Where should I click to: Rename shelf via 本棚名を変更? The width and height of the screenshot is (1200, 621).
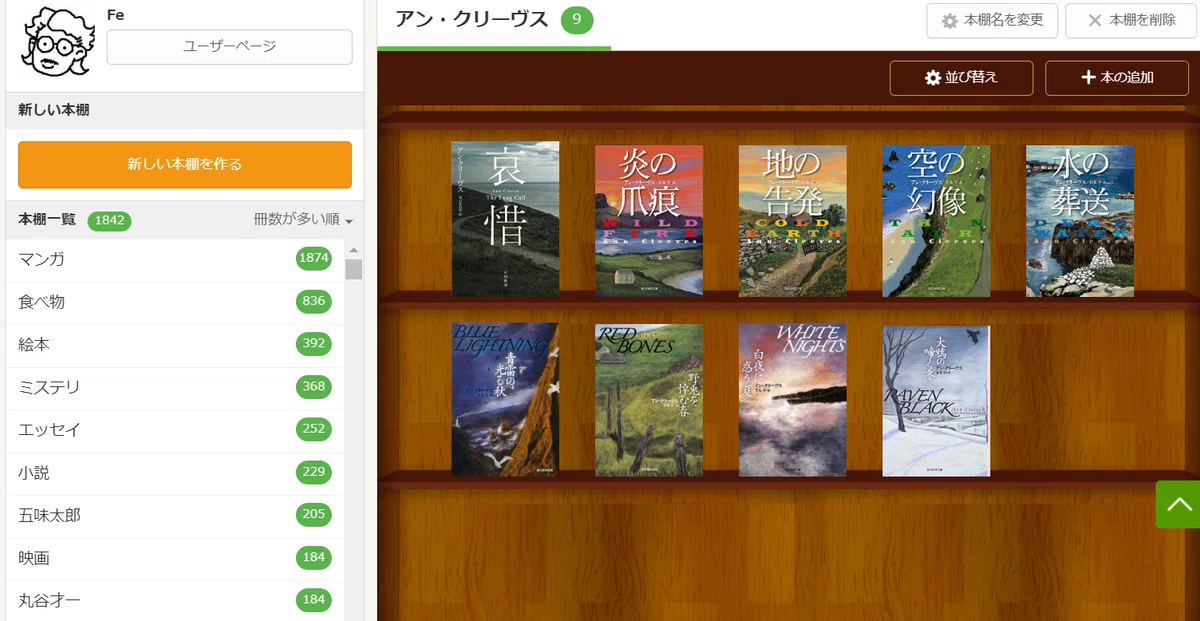pyautogui.click(x=992, y=20)
